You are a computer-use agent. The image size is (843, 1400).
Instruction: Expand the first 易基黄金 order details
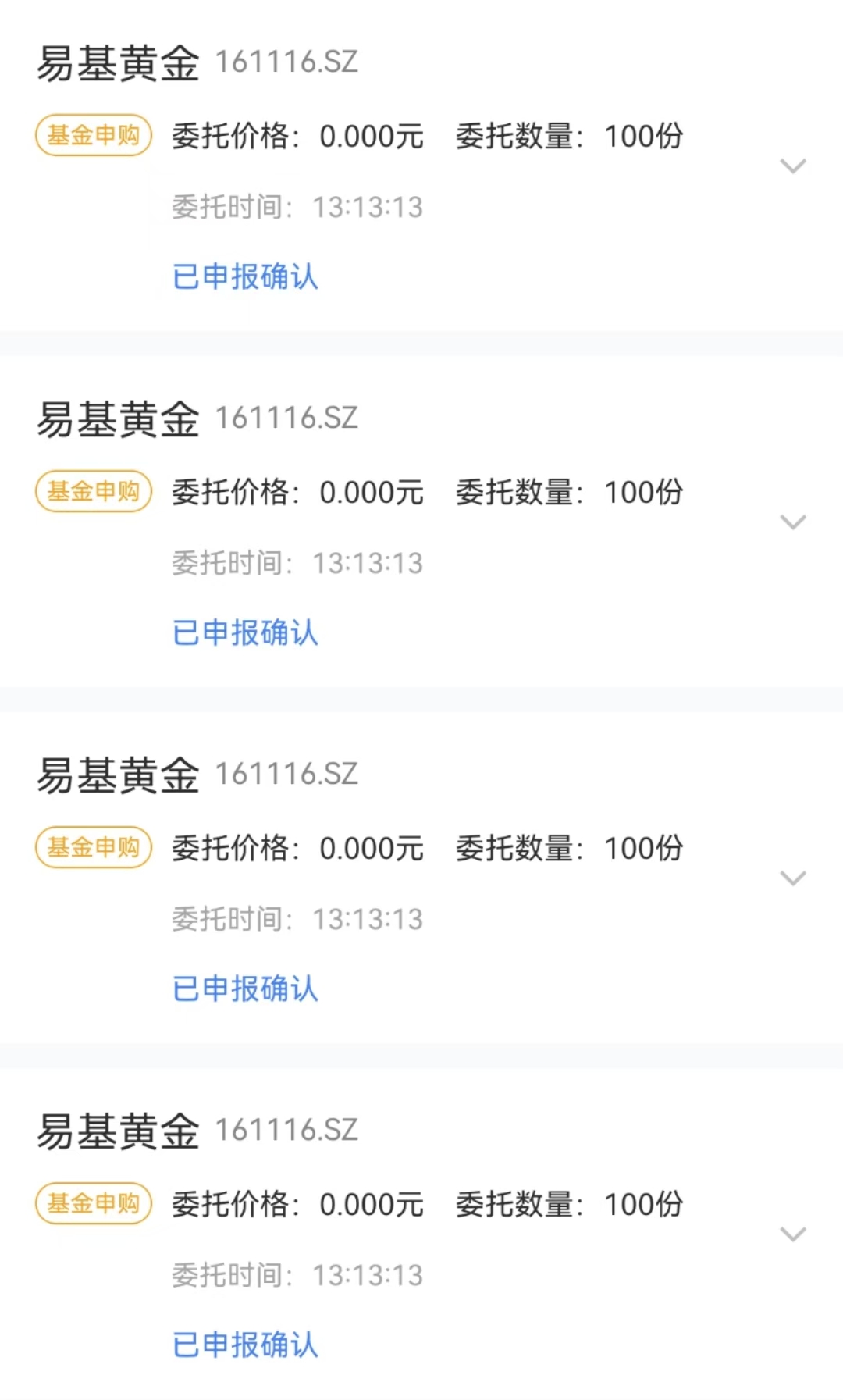[x=793, y=166]
